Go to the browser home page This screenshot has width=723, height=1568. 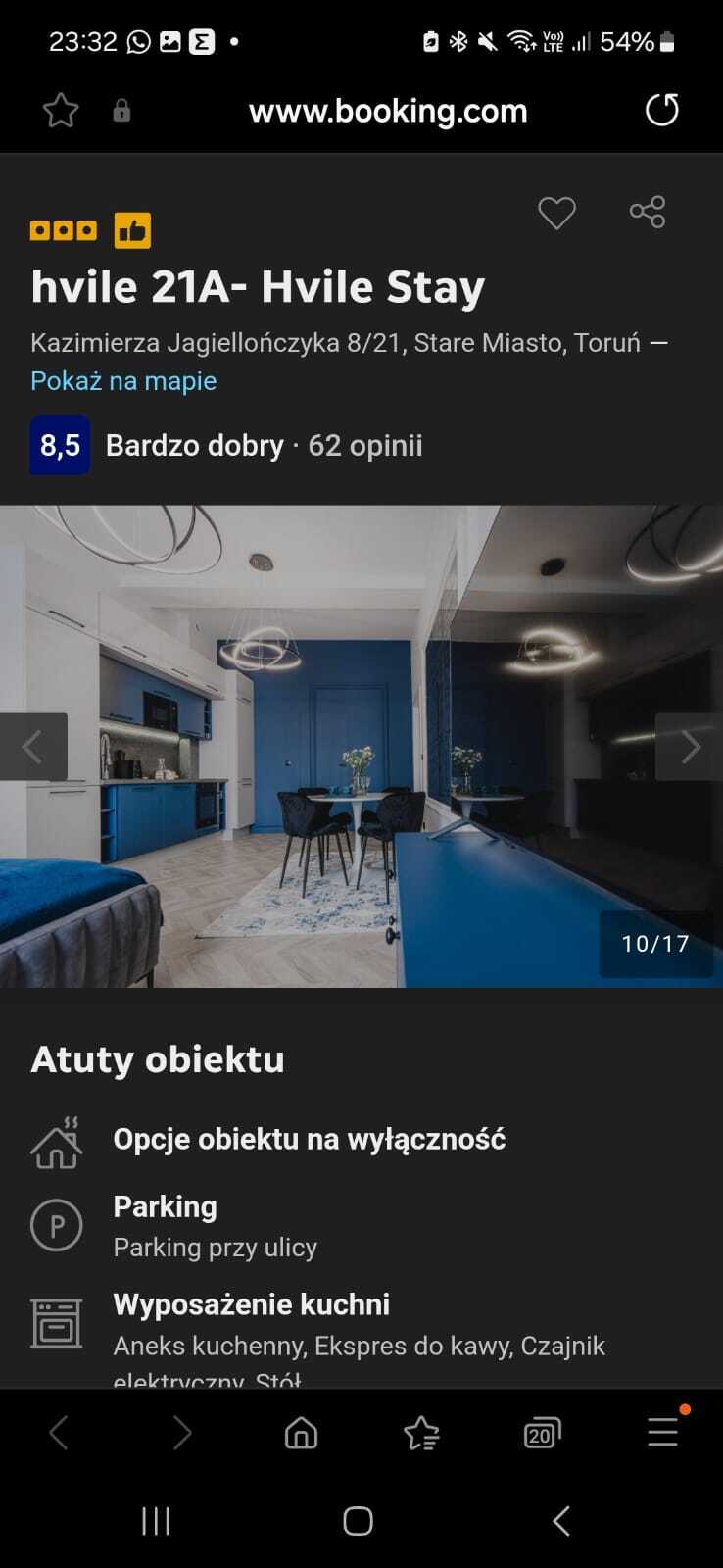pyautogui.click(x=301, y=1433)
